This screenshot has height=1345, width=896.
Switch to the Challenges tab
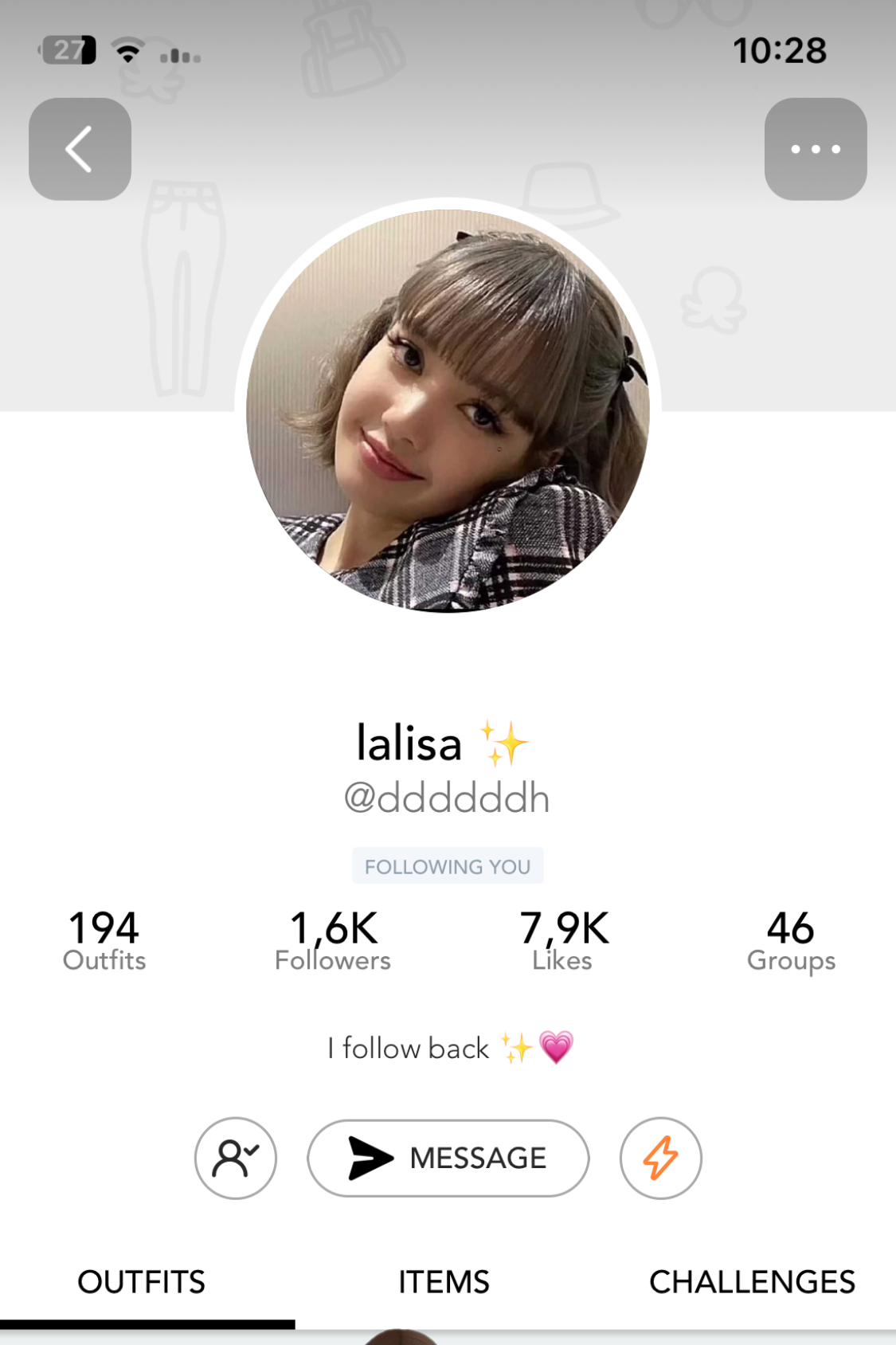(x=751, y=1282)
